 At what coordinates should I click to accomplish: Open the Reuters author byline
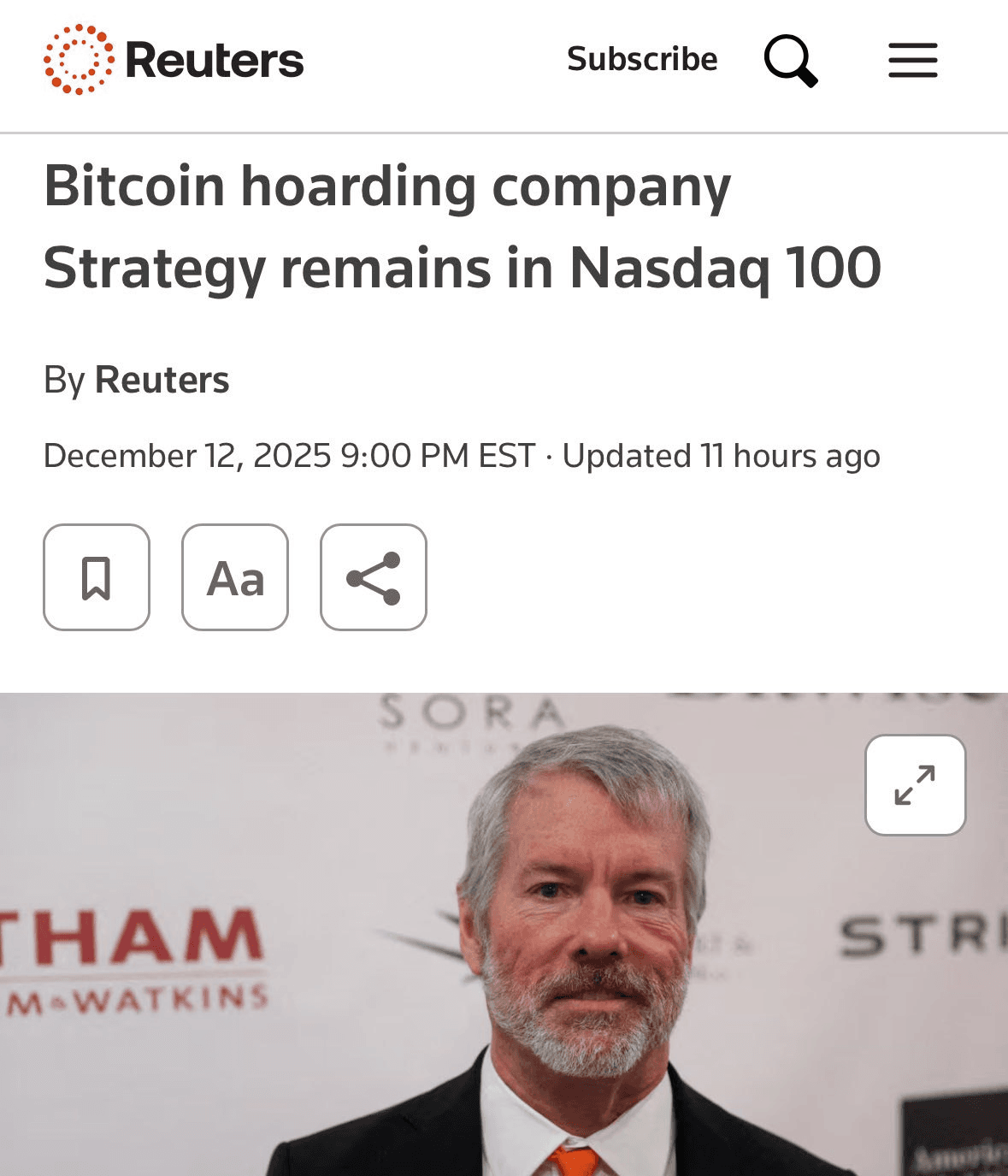tap(162, 380)
